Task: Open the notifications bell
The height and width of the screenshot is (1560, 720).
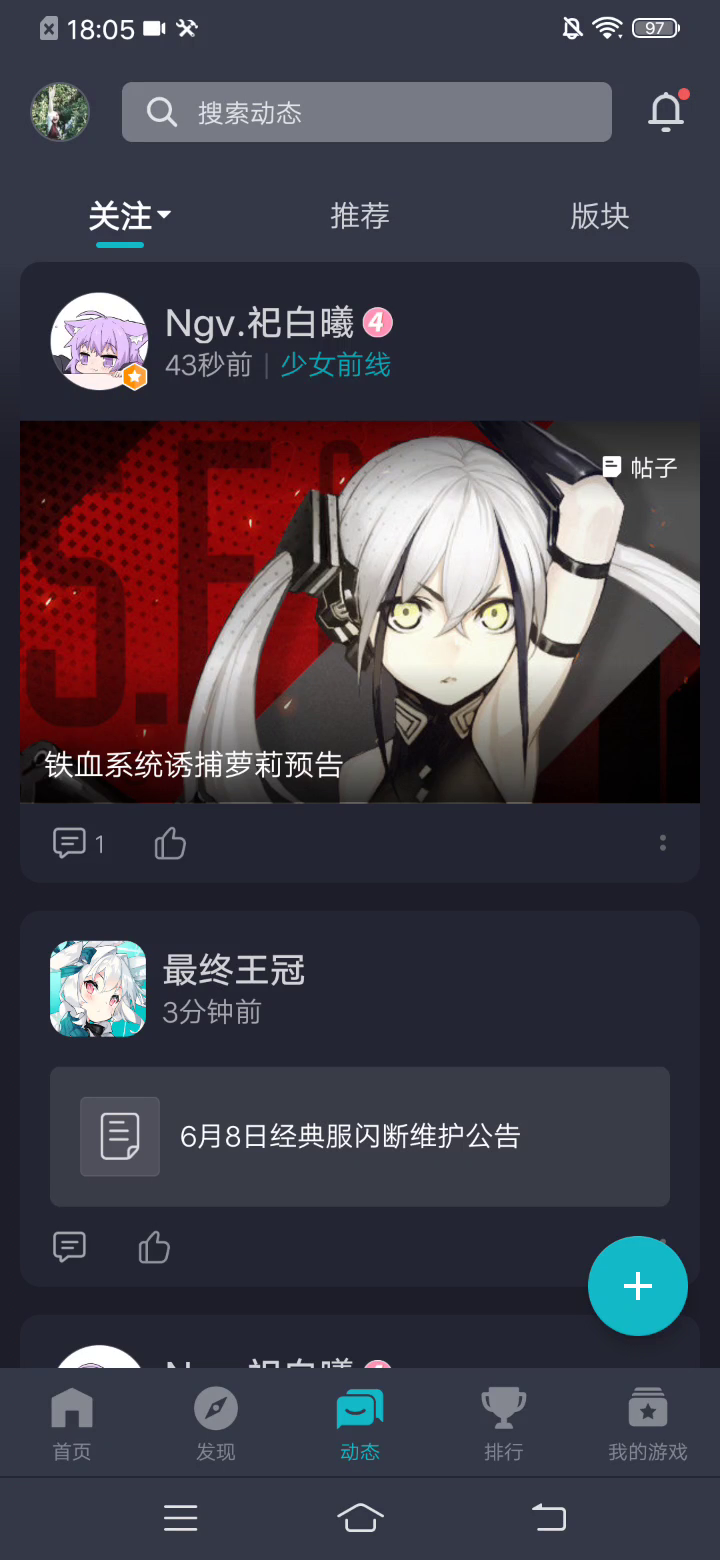Action: tap(666, 112)
